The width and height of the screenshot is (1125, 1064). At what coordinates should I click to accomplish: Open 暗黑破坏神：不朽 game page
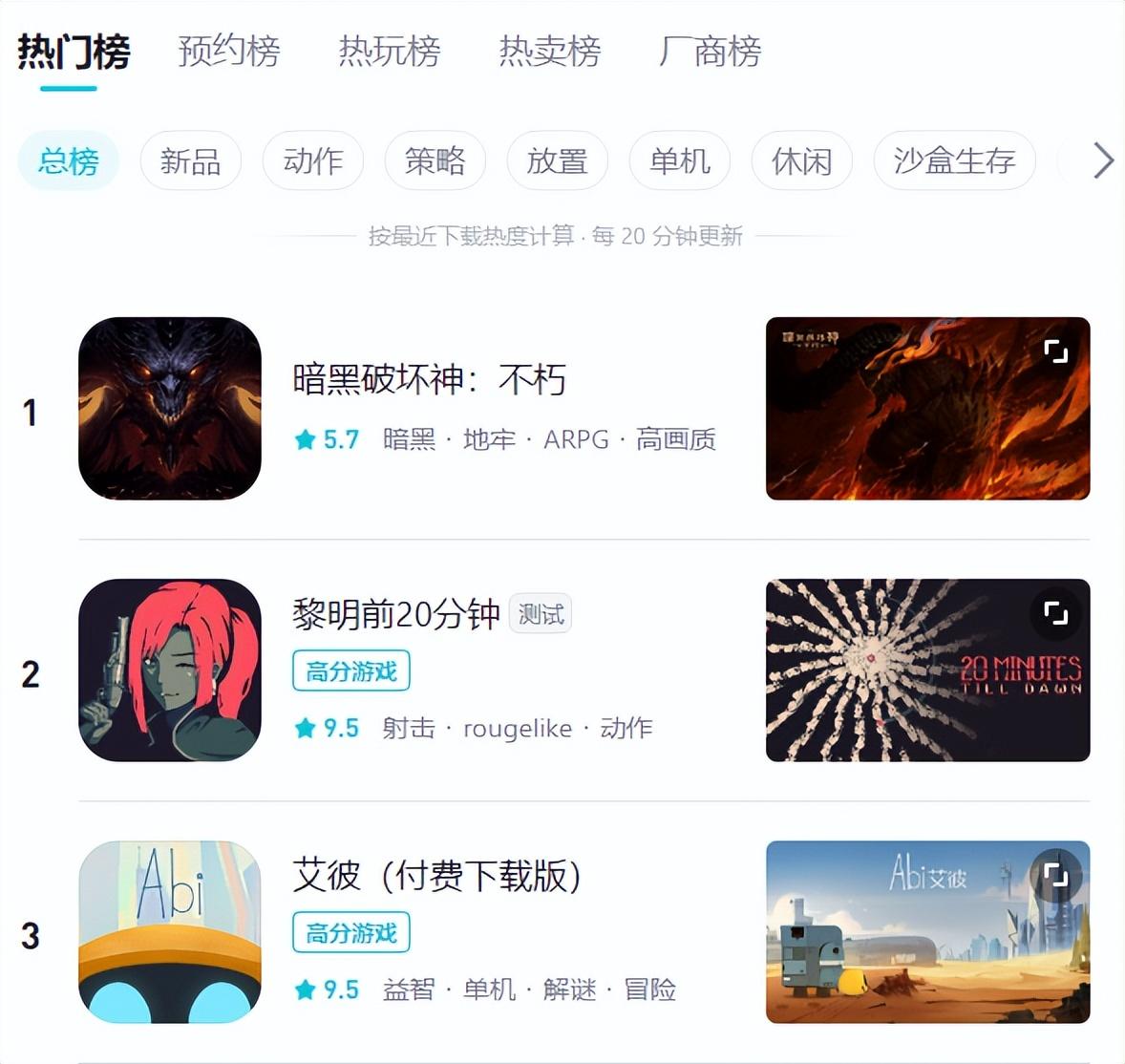point(430,380)
